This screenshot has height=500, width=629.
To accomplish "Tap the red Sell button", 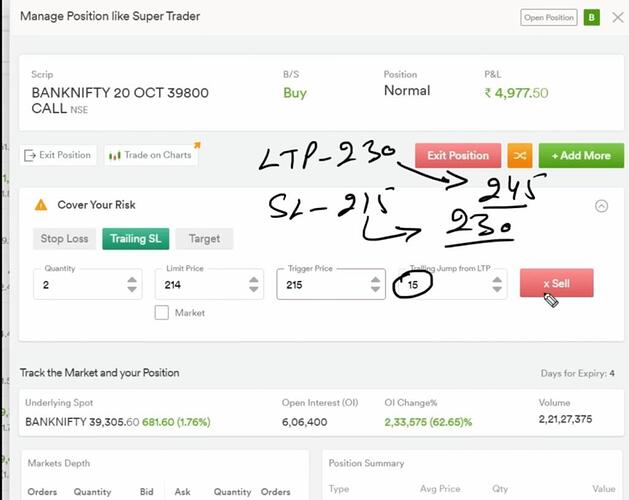I will click(x=556, y=283).
